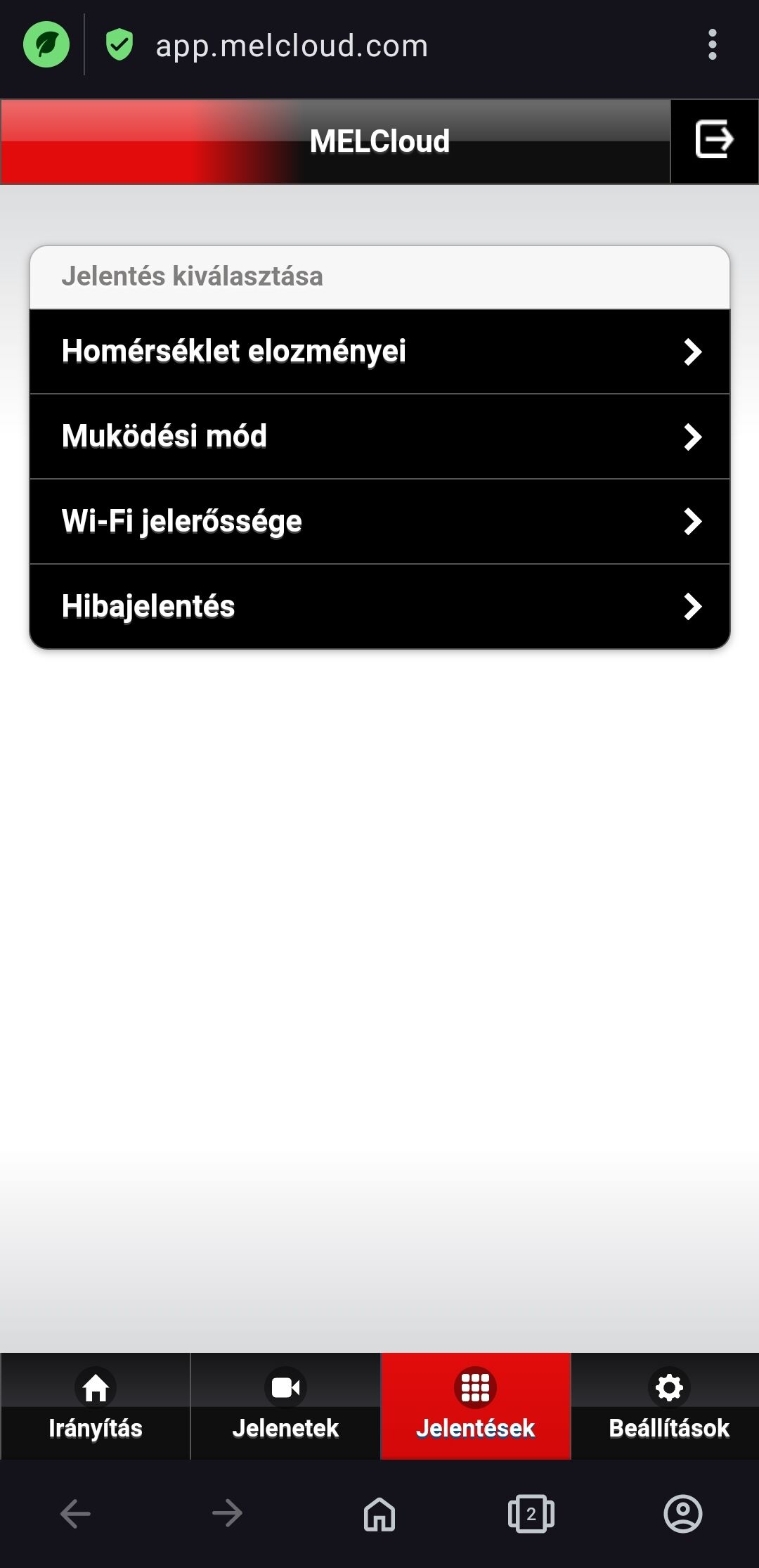The width and height of the screenshot is (759, 1568).
Task: Open Homérséklet elozményei report
Action: (x=379, y=352)
